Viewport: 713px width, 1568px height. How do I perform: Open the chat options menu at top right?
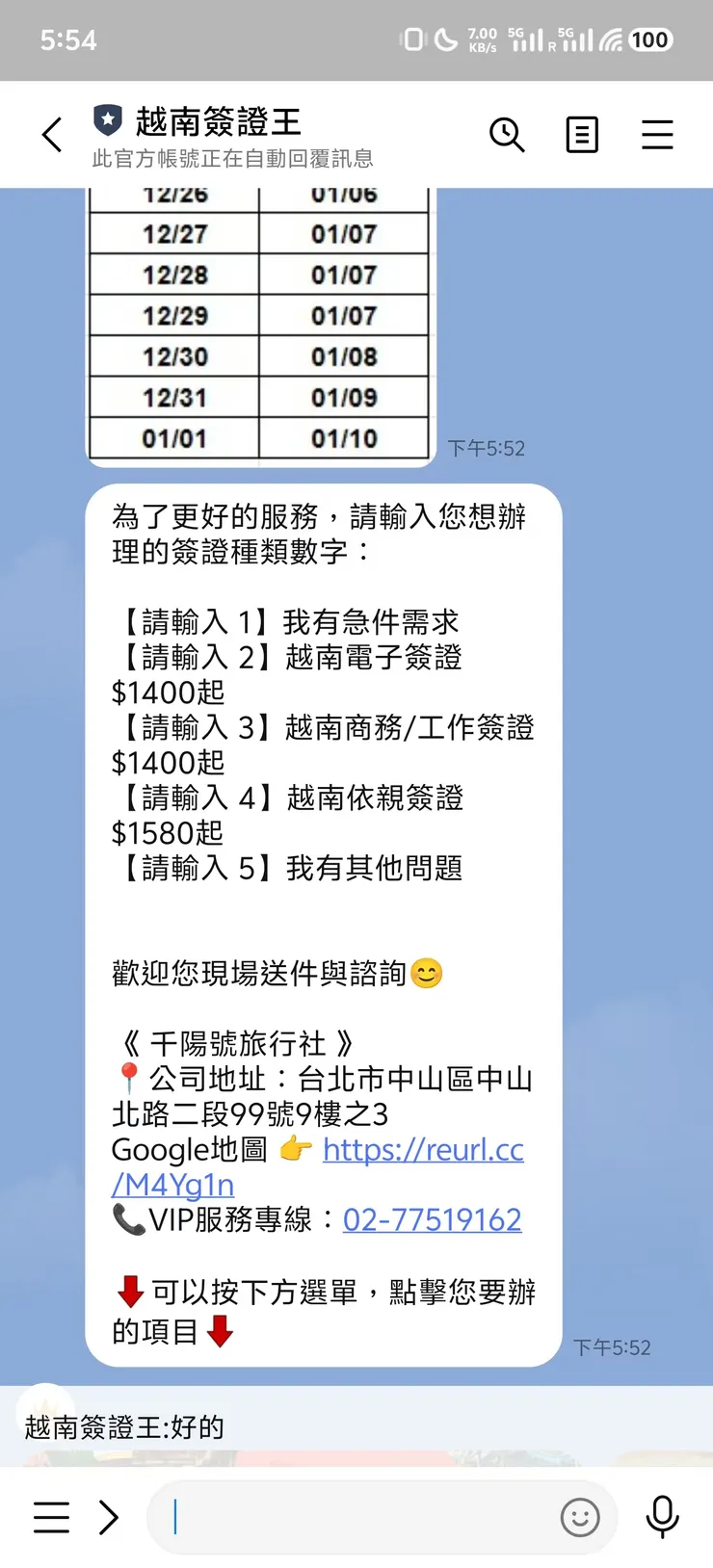(x=657, y=135)
